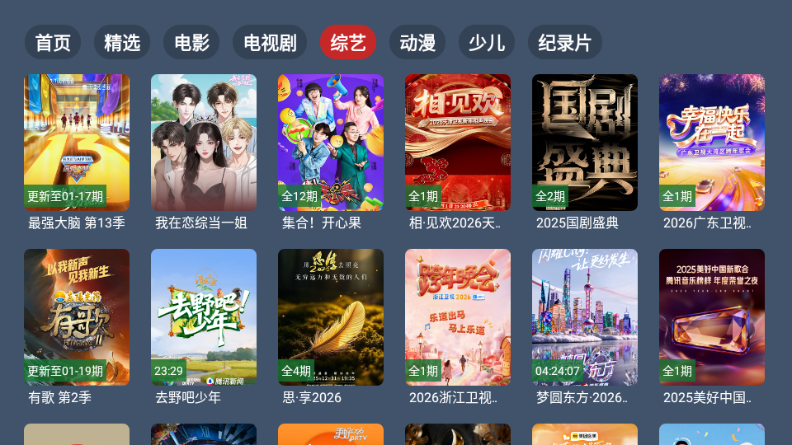Screen dimensions: 792x445
Task: Open 有歌 第2季 show
Action: [77, 317]
